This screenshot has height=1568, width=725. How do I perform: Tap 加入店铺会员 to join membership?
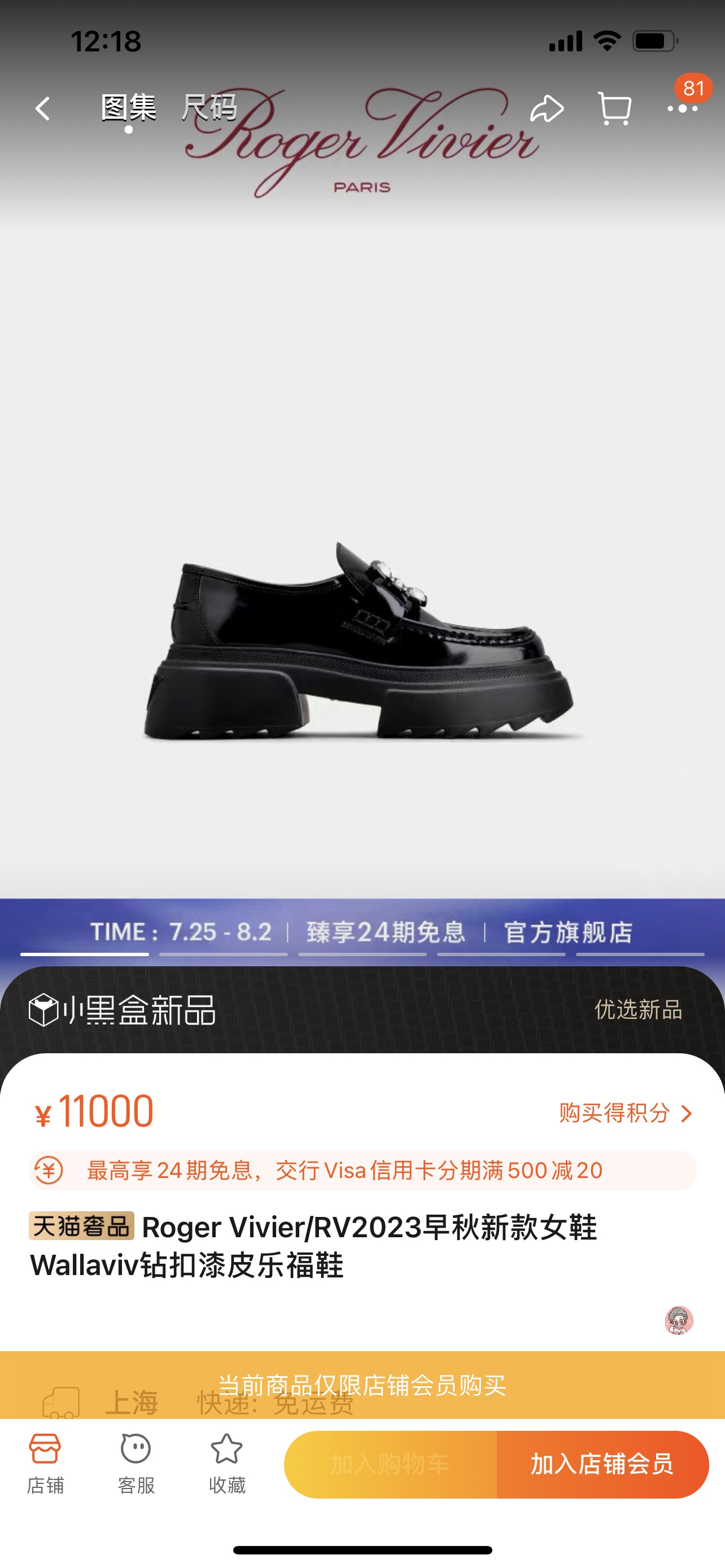(x=602, y=1464)
